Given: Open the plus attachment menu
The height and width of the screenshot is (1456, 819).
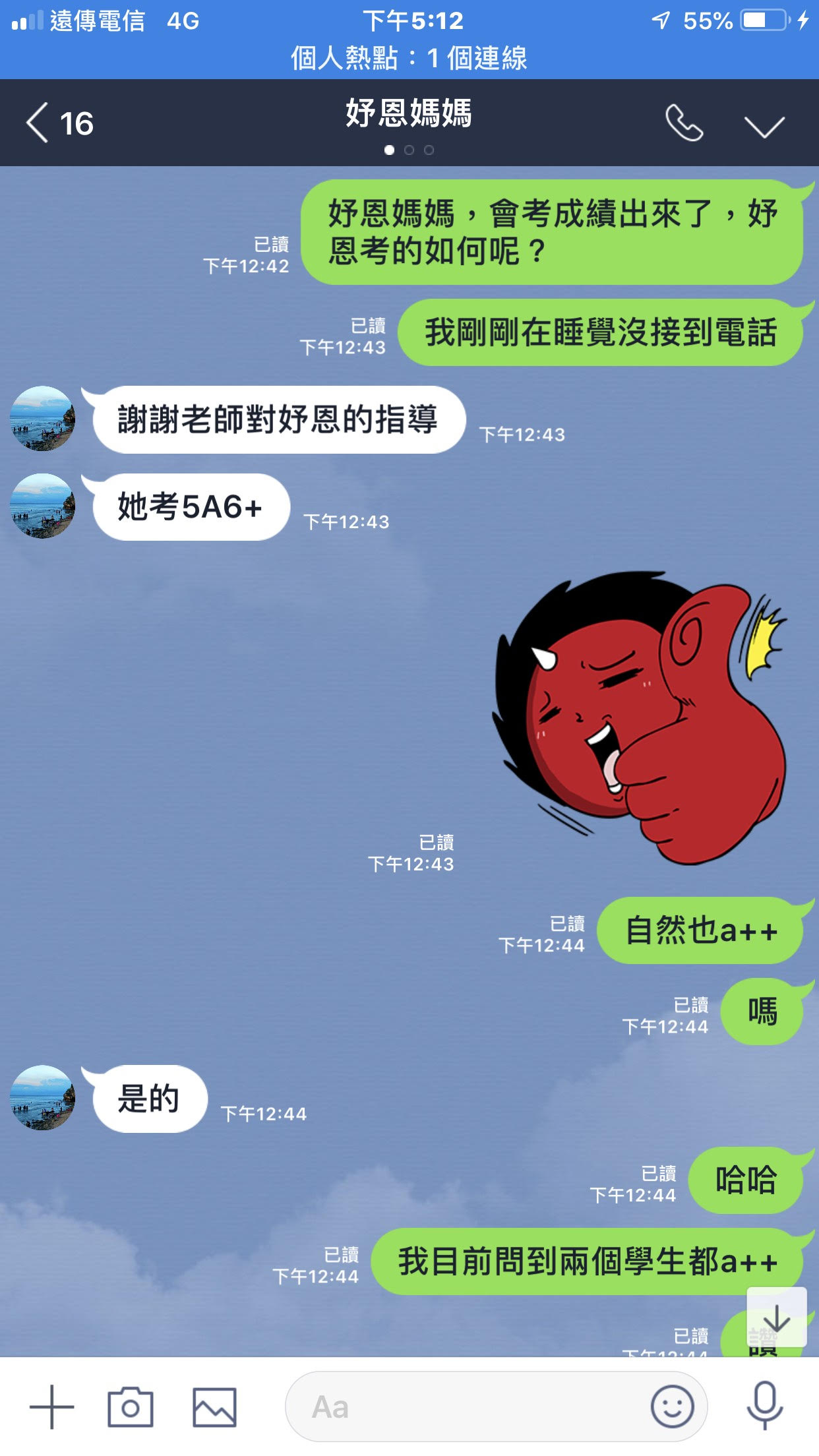Looking at the screenshot, I should pos(51,1407).
